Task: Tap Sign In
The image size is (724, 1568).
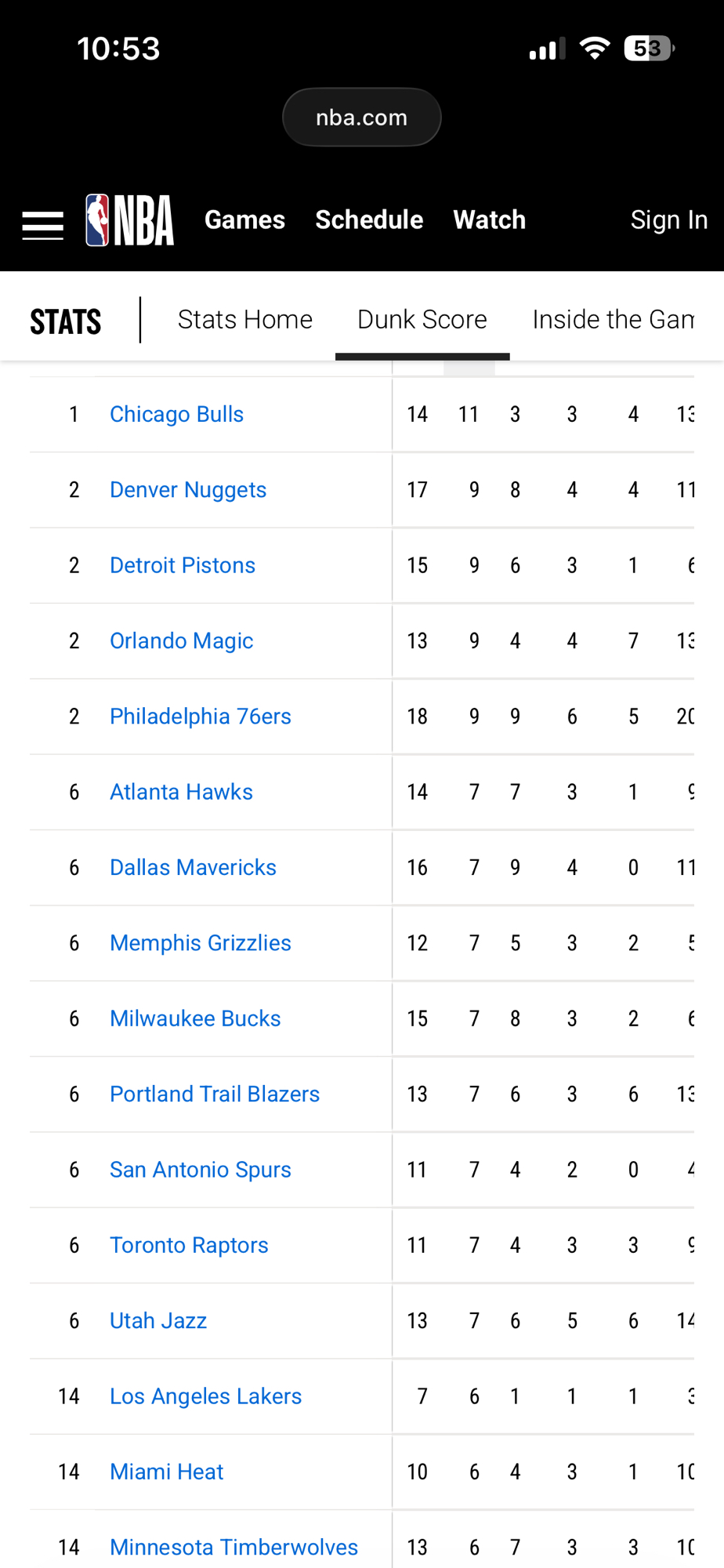Action: pos(668,220)
